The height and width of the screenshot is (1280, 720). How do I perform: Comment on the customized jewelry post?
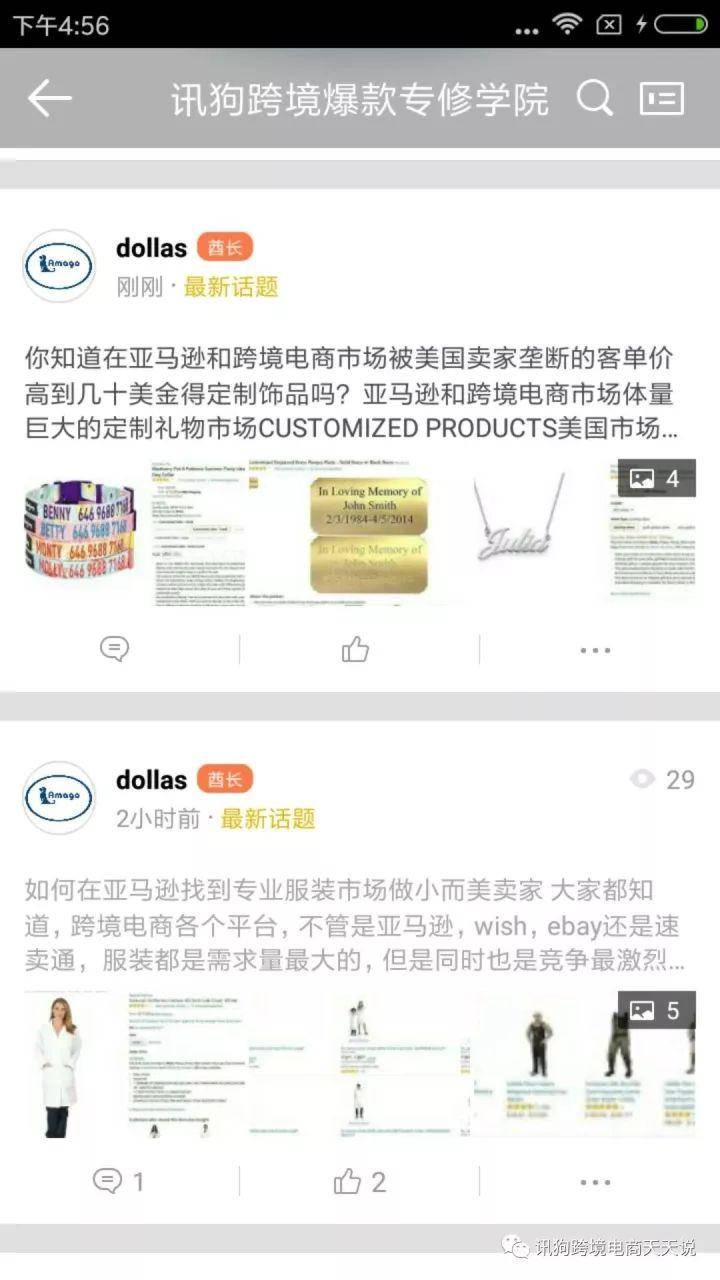click(x=115, y=650)
